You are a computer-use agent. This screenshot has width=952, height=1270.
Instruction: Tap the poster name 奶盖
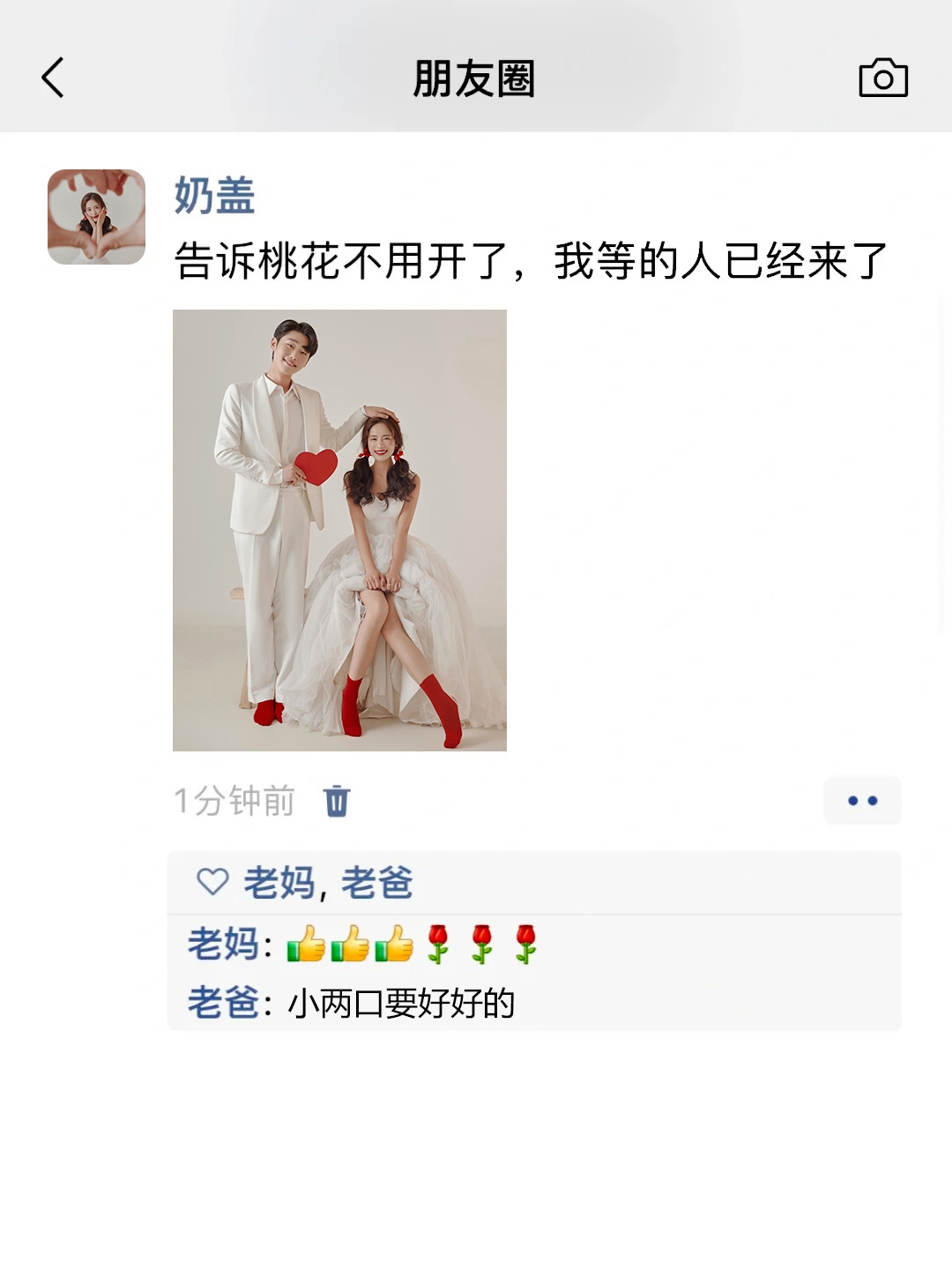214,196
